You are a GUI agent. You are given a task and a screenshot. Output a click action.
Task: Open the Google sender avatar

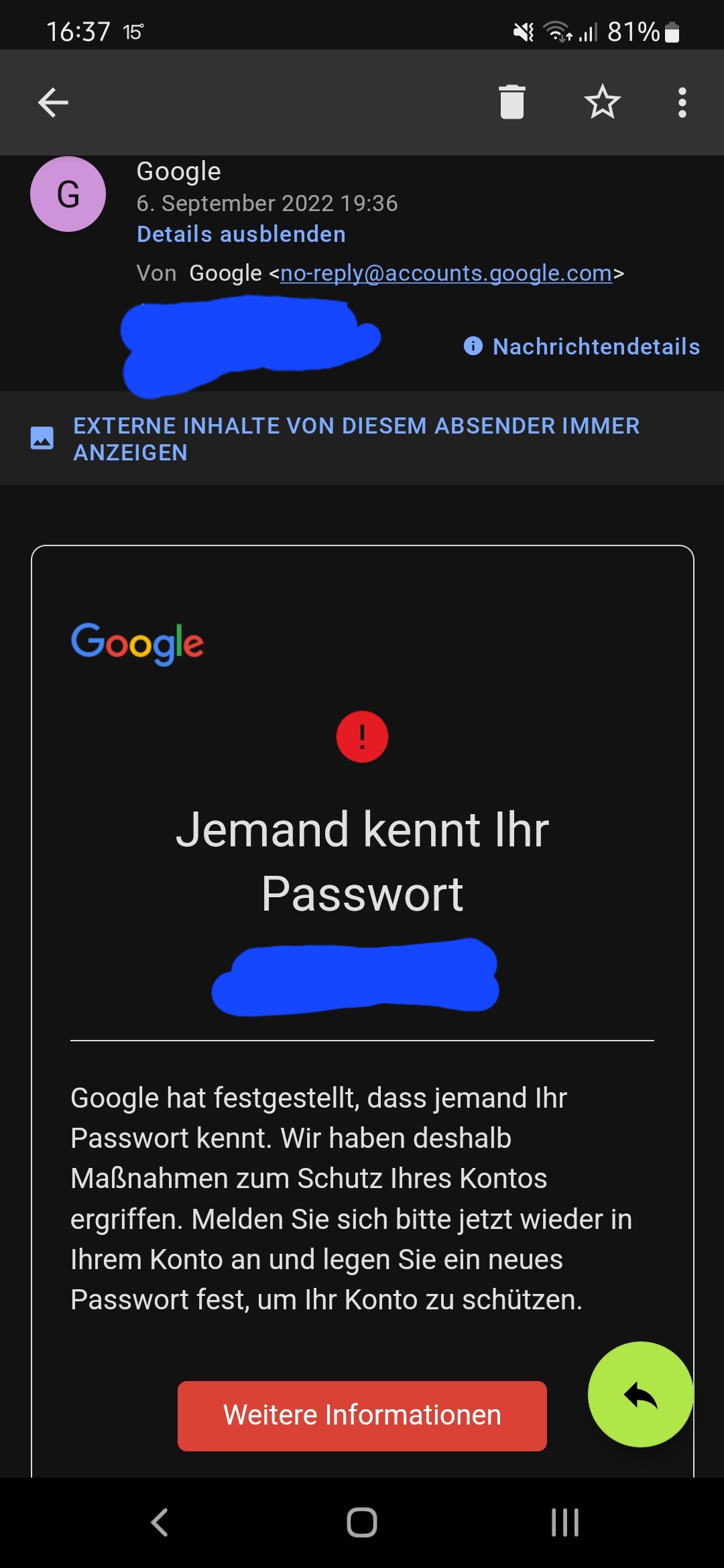[68, 194]
